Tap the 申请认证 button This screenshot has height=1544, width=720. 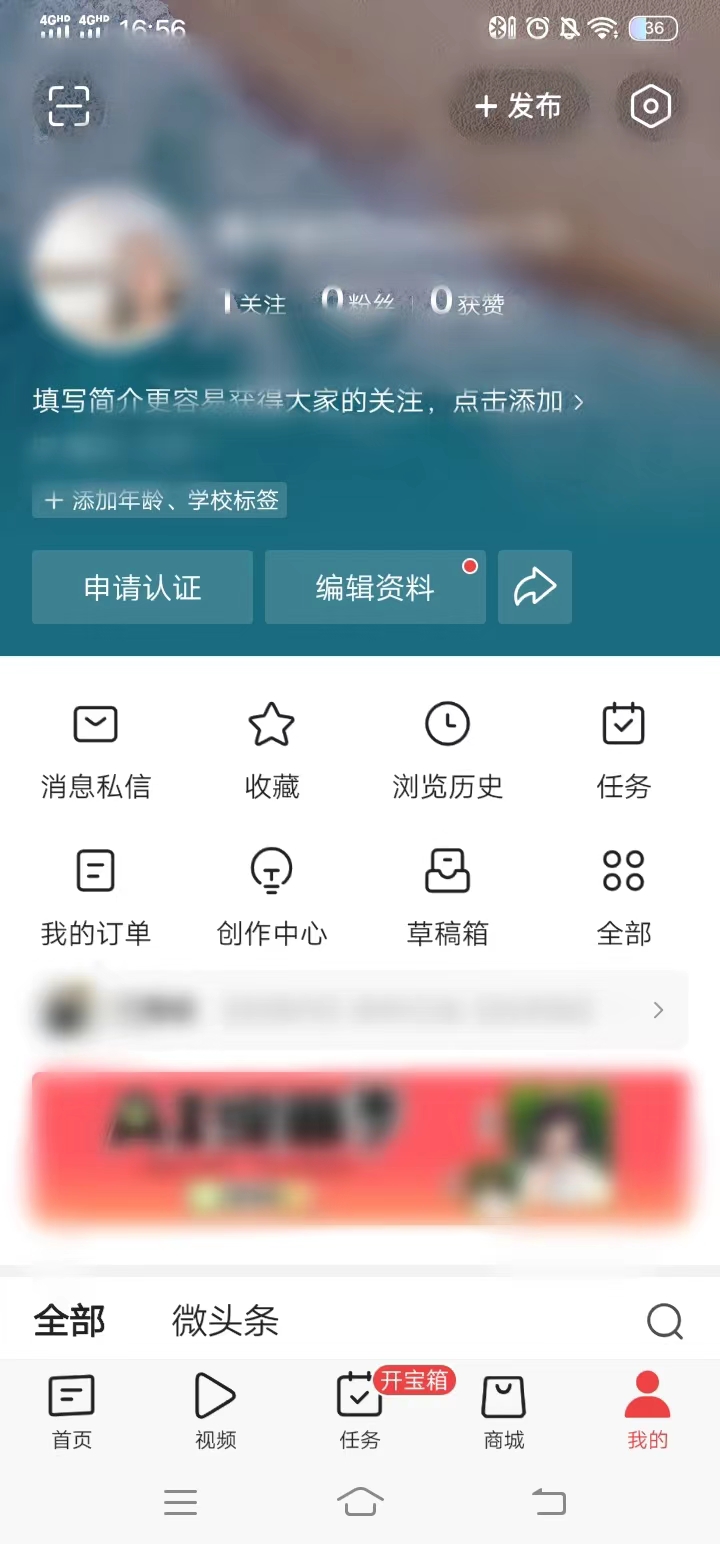pos(141,587)
